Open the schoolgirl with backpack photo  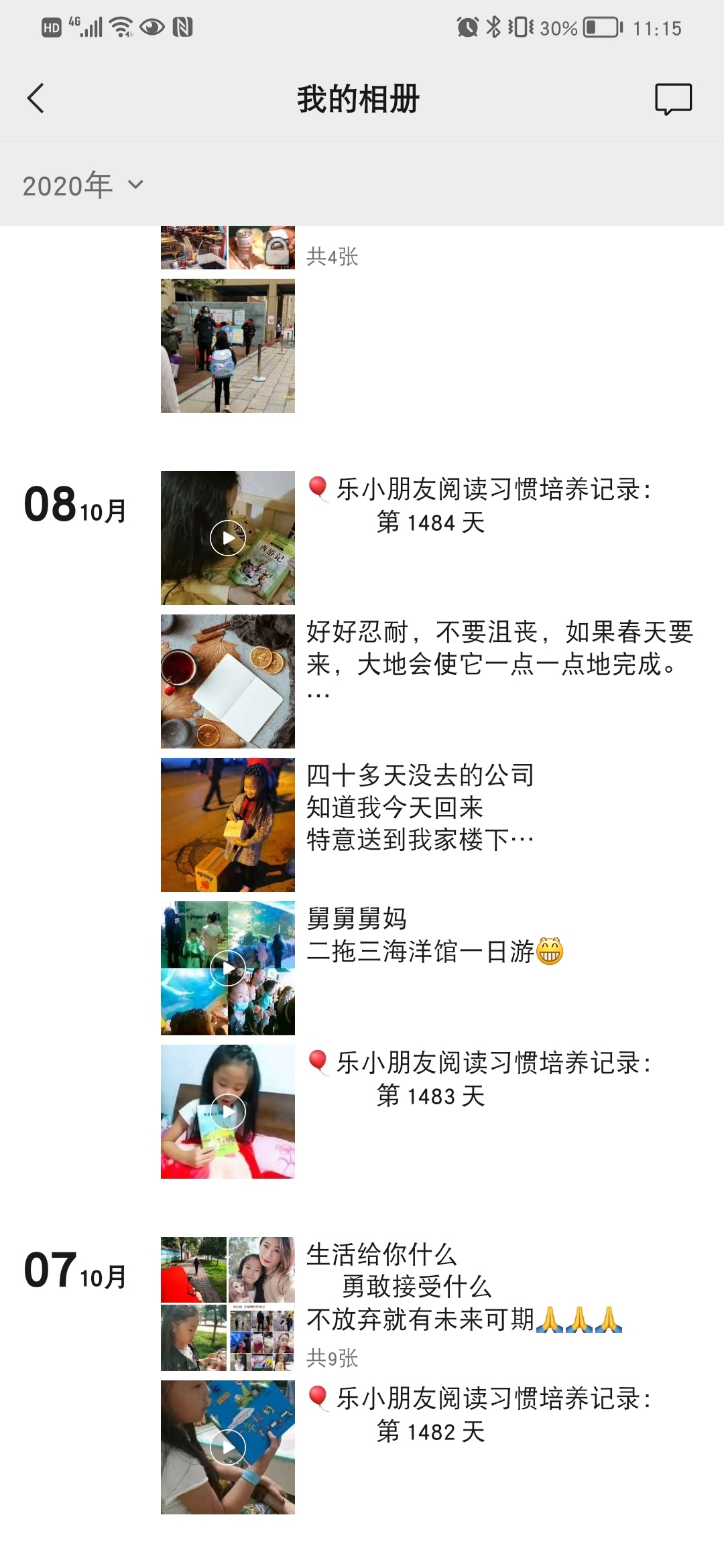click(x=228, y=346)
